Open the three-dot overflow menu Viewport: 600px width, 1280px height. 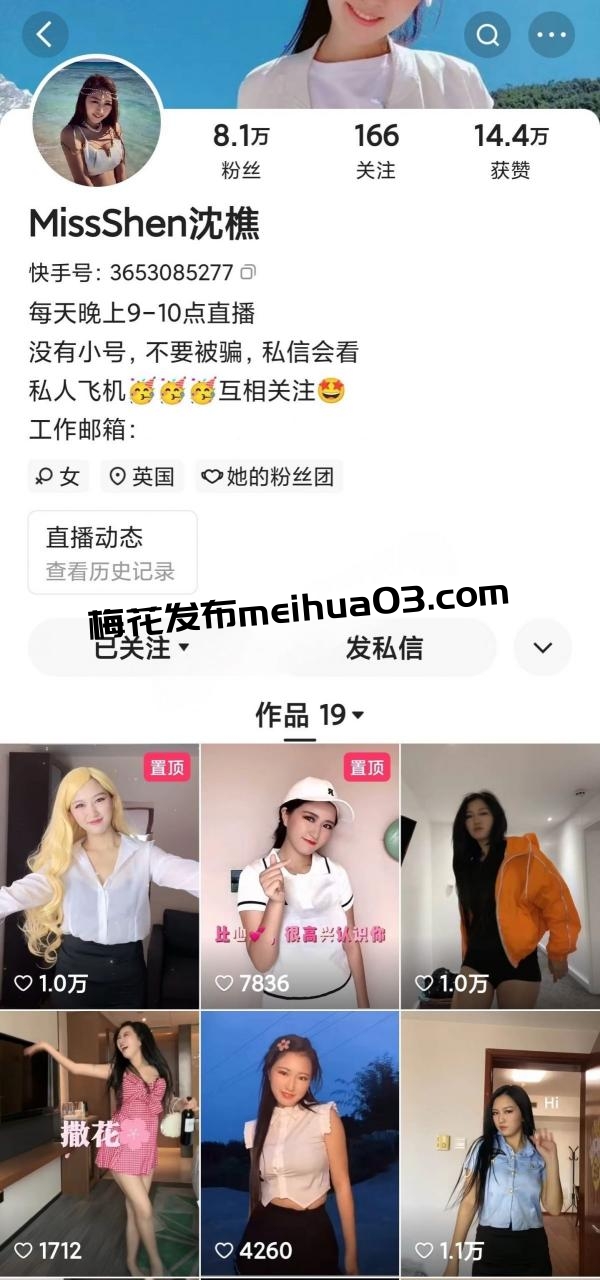[551, 35]
